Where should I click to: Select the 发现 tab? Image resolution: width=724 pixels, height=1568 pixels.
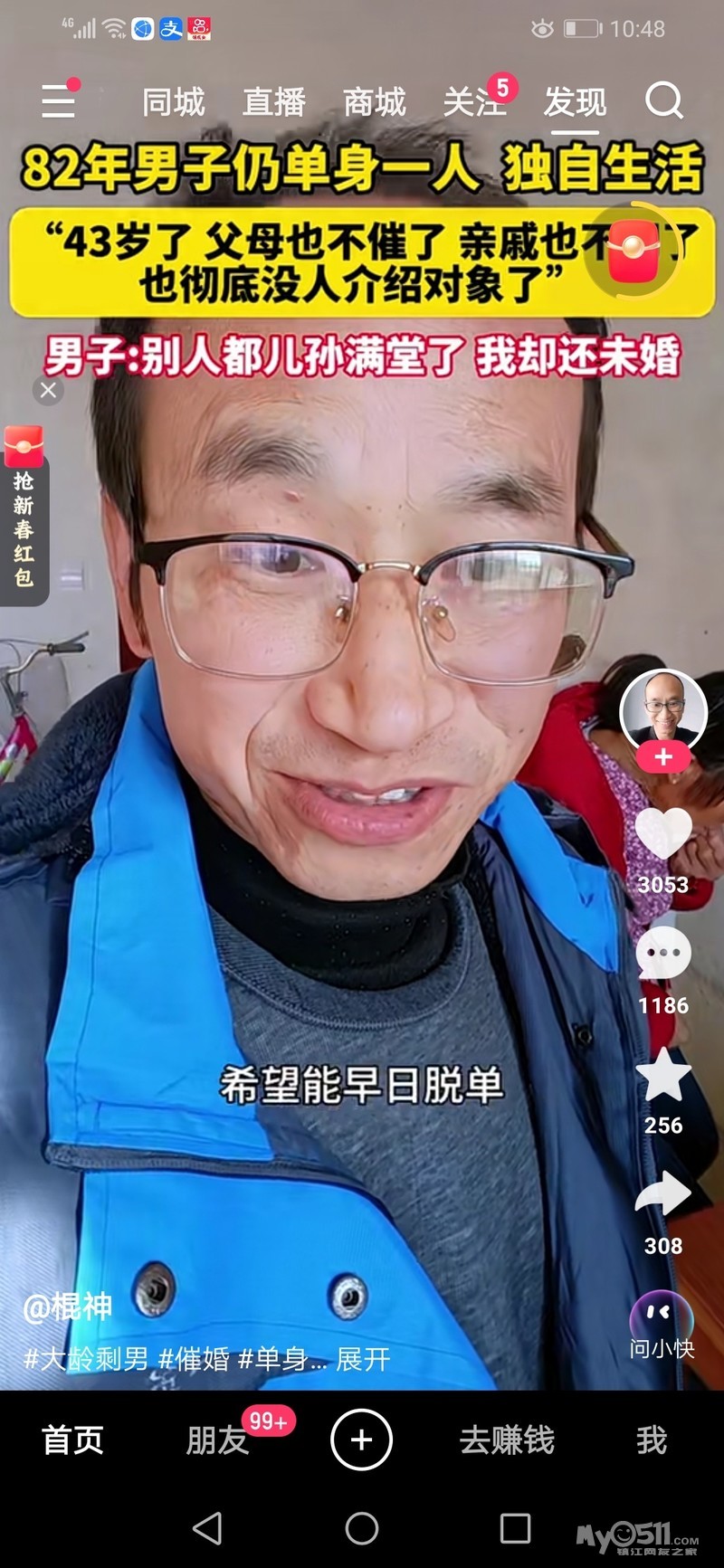(x=575, y=102)
